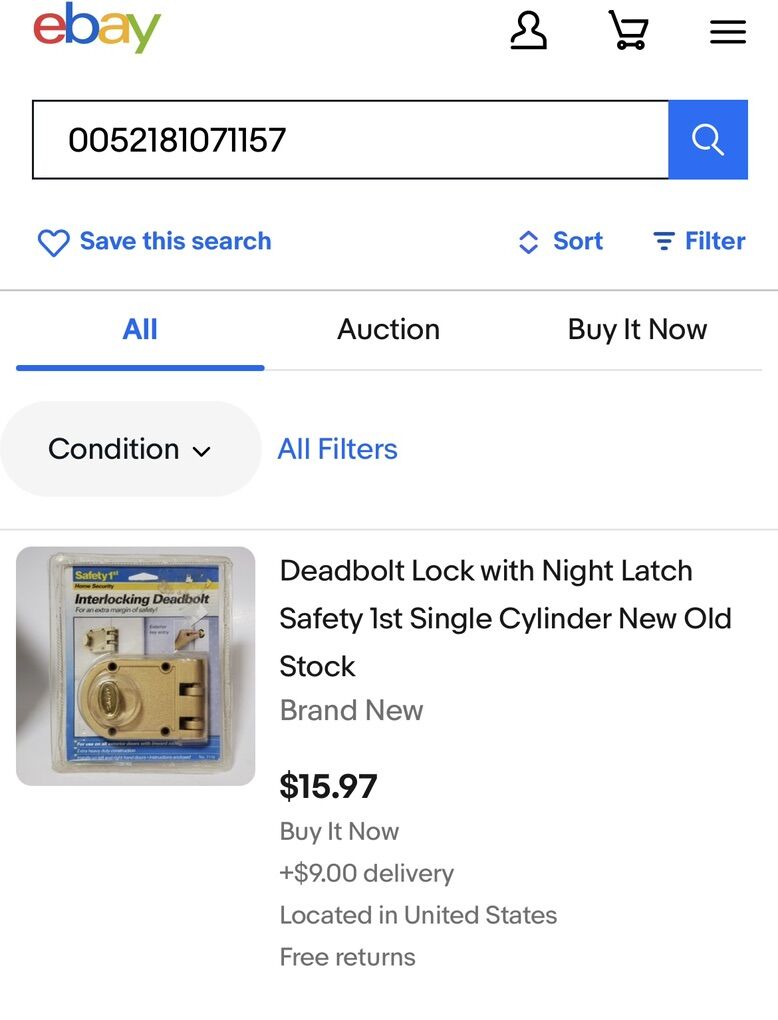Viewport: 778px width, 1020px height.
Task: Open the eBay home page logo
Action: (x=97, y=30)
